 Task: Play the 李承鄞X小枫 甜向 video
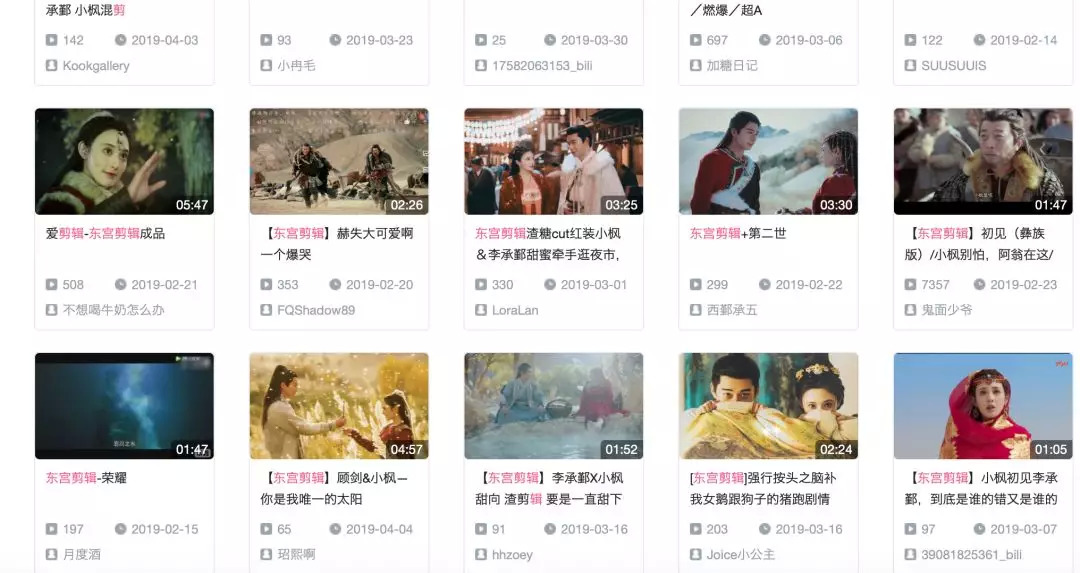click(x=553, y=406)
